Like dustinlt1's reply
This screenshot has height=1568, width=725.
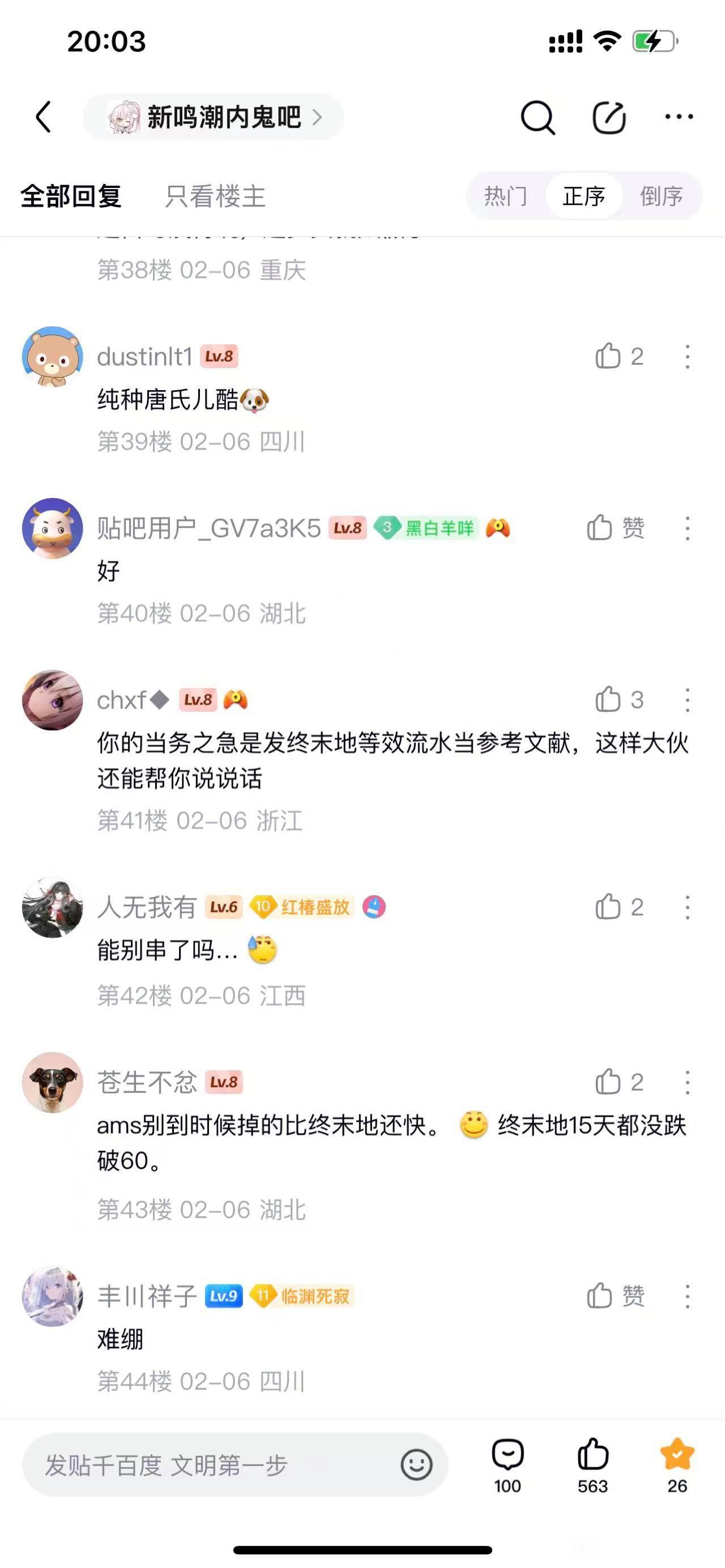point(608,357)
